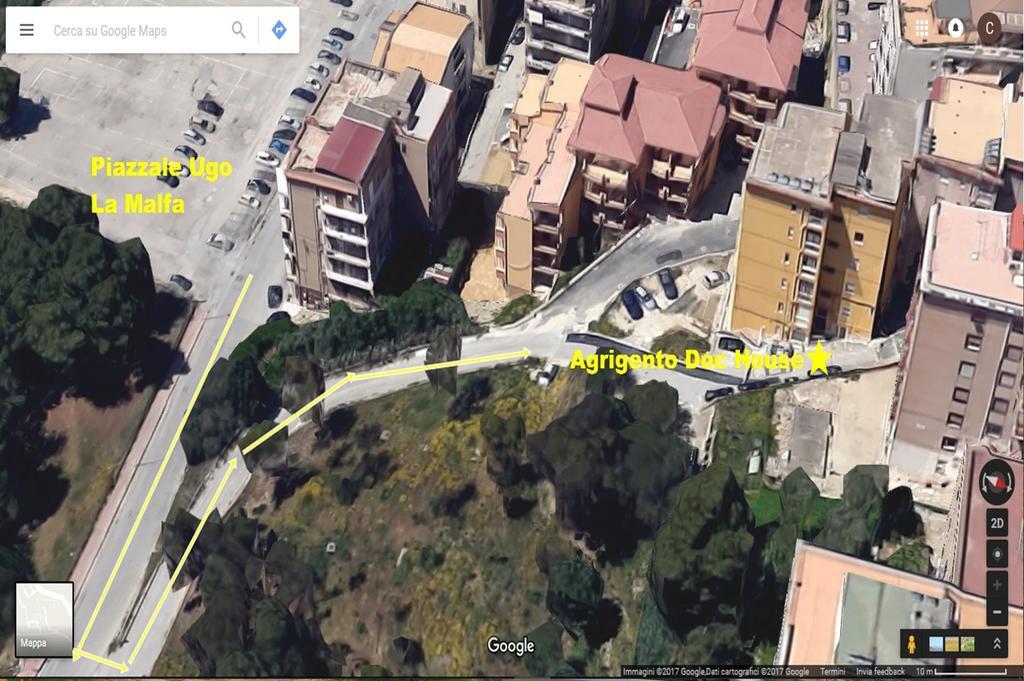Zoom in with the plus button
The width and height of the screenshot is (1024, 681).
pos(996,584)
